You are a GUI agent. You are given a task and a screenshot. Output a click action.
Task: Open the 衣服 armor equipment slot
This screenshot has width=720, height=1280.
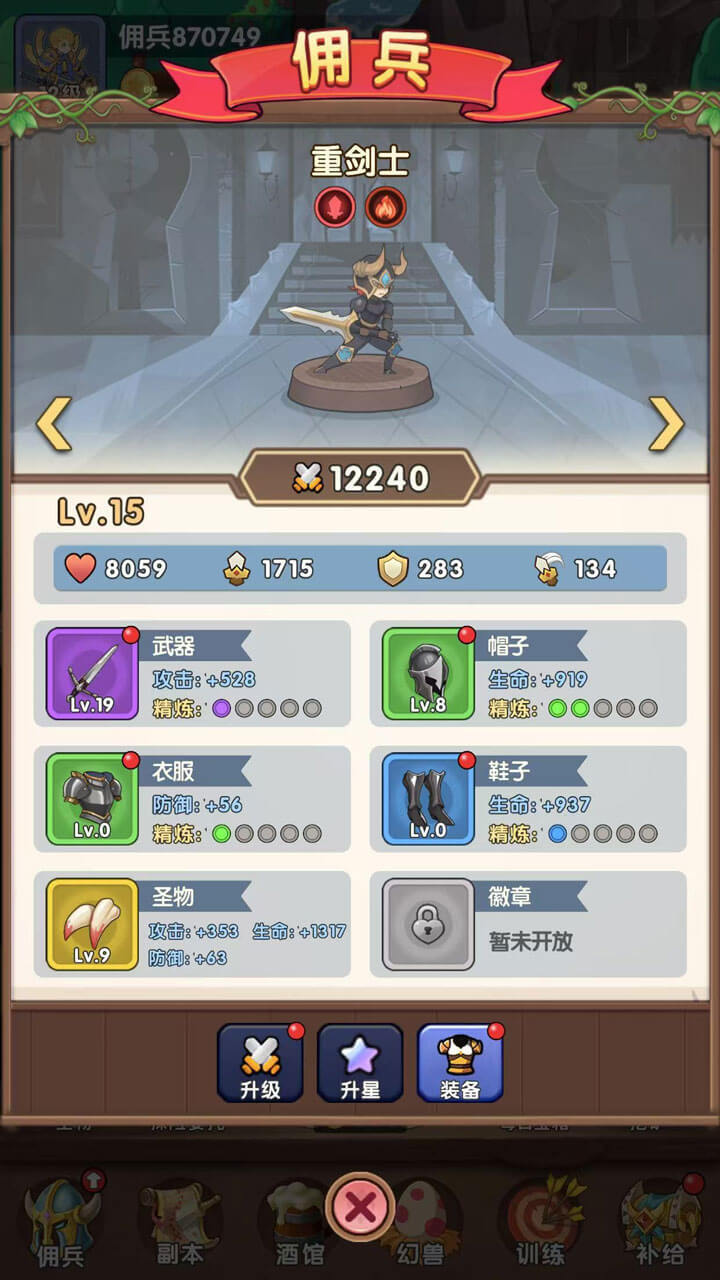pos(92,799)
